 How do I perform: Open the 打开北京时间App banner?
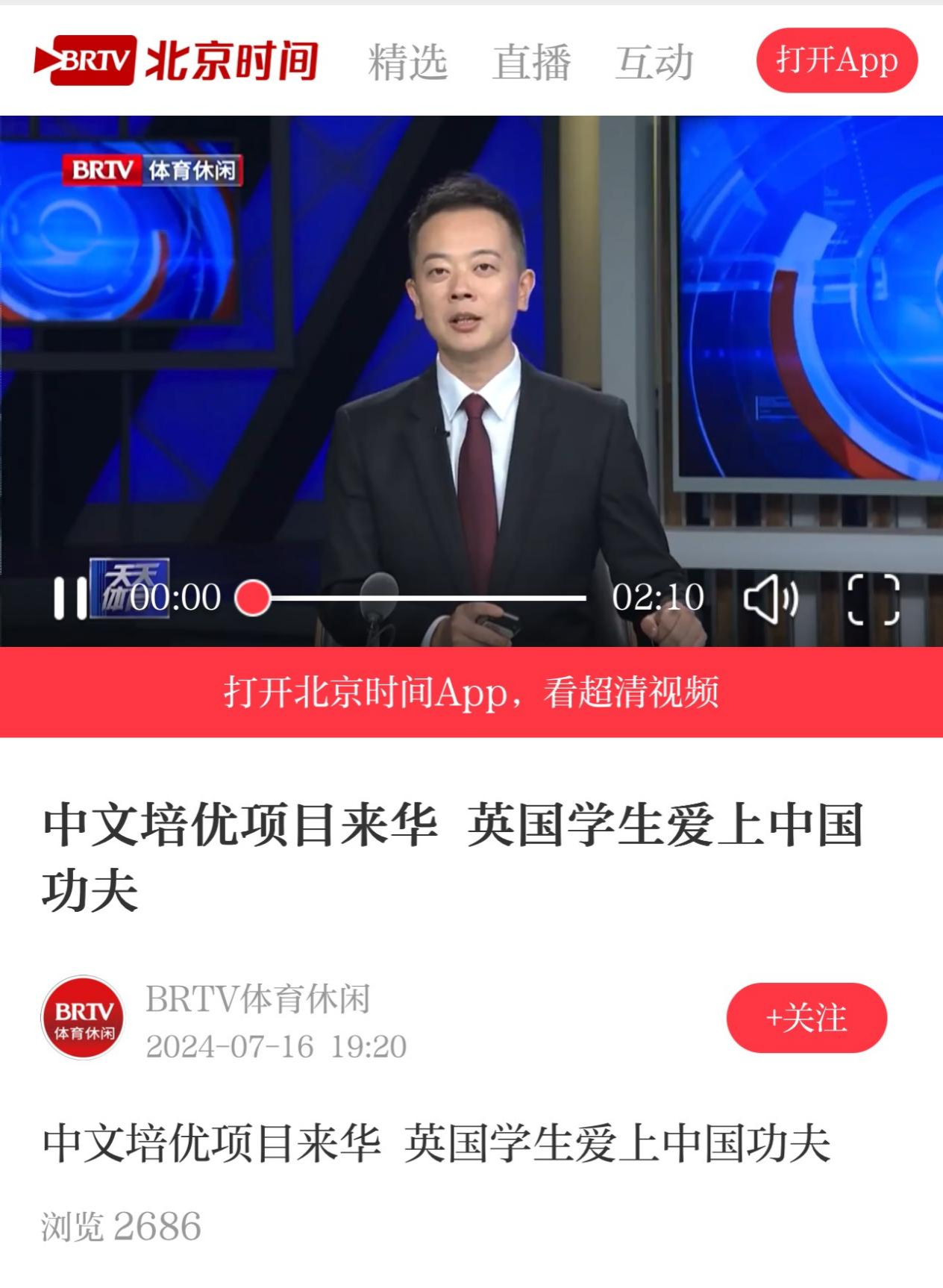[471, 692]
